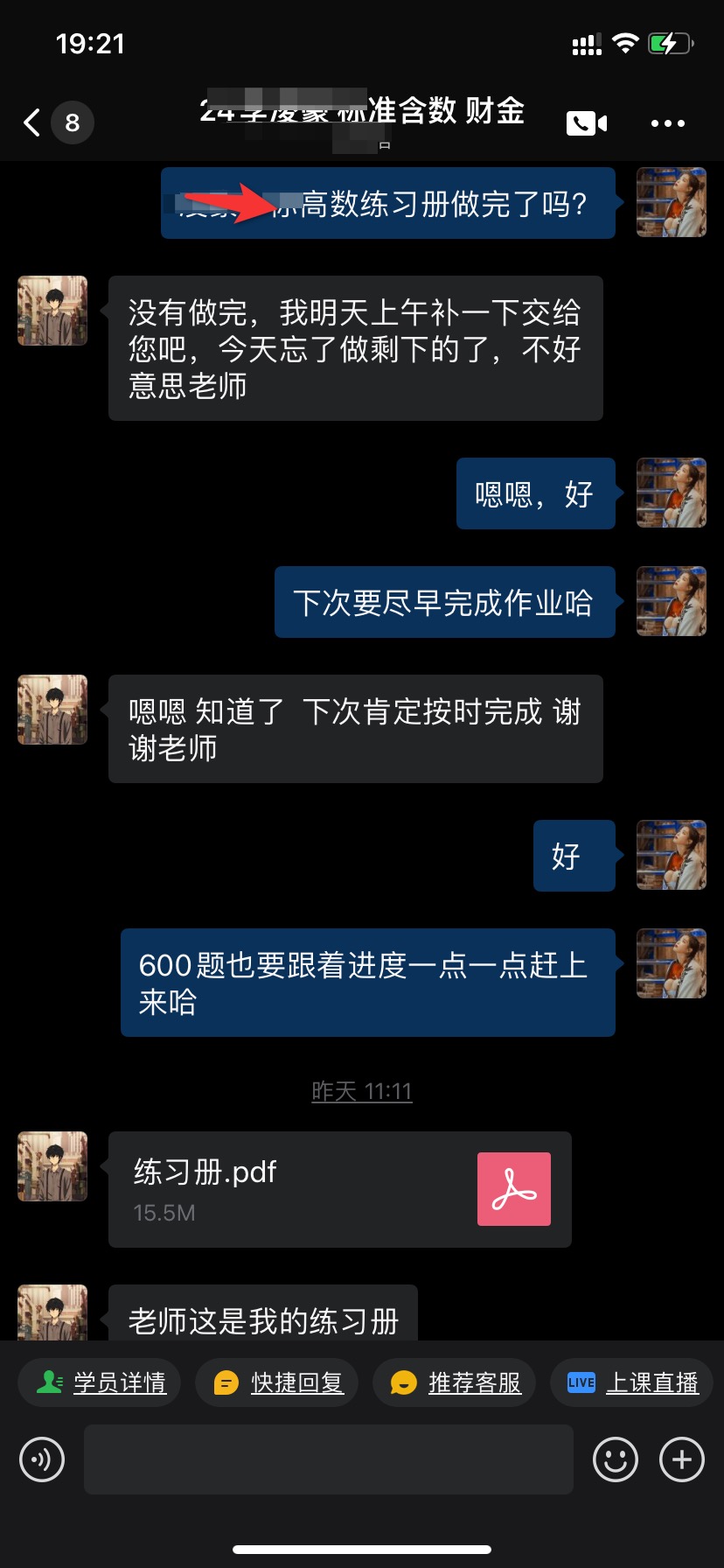Open the plus attachments menu

[x=682, y=1459]
